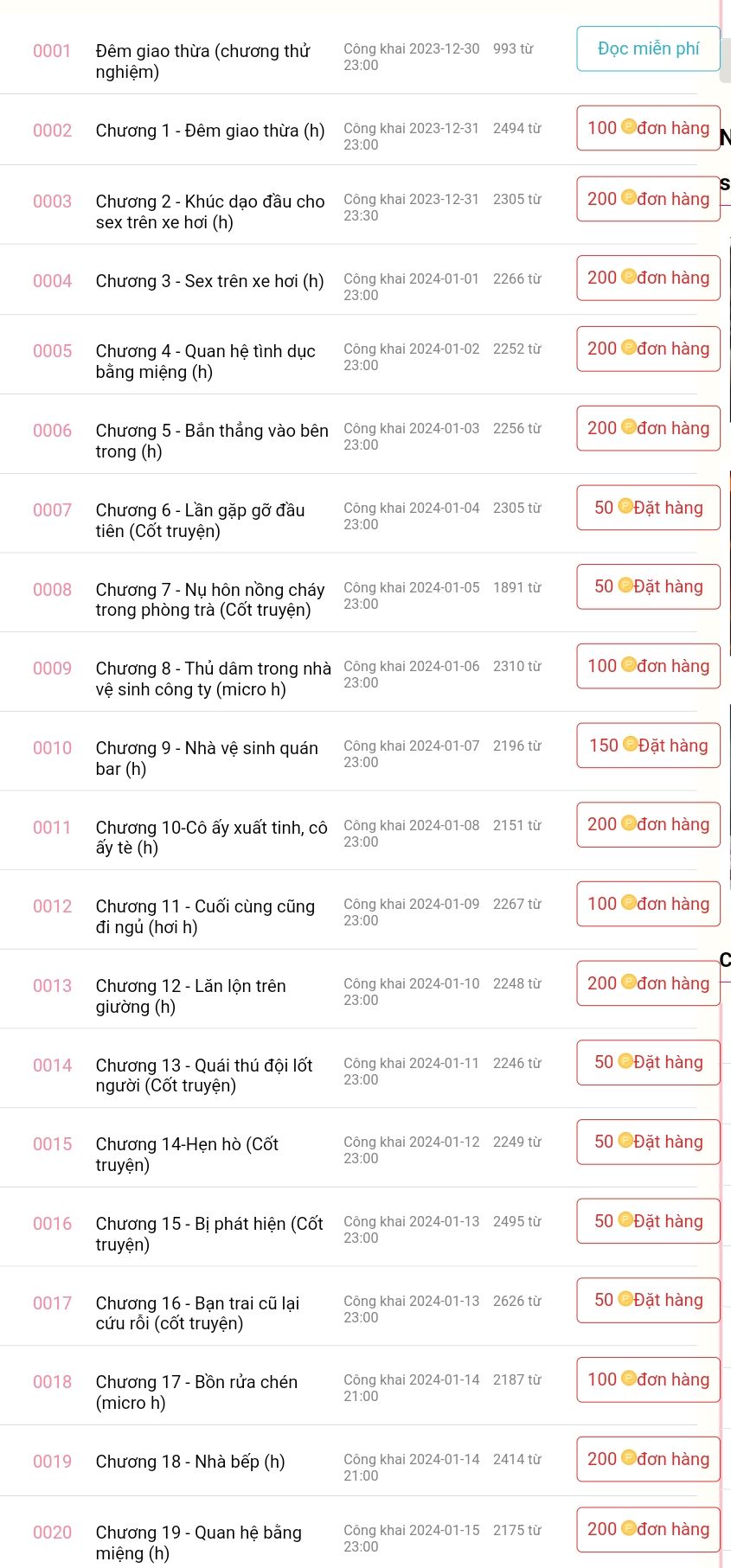Select chapter 0015 row Chương 14-Hẹn hò
The width and height of the screenshot is (731, 1568).
coord(187,1154)
